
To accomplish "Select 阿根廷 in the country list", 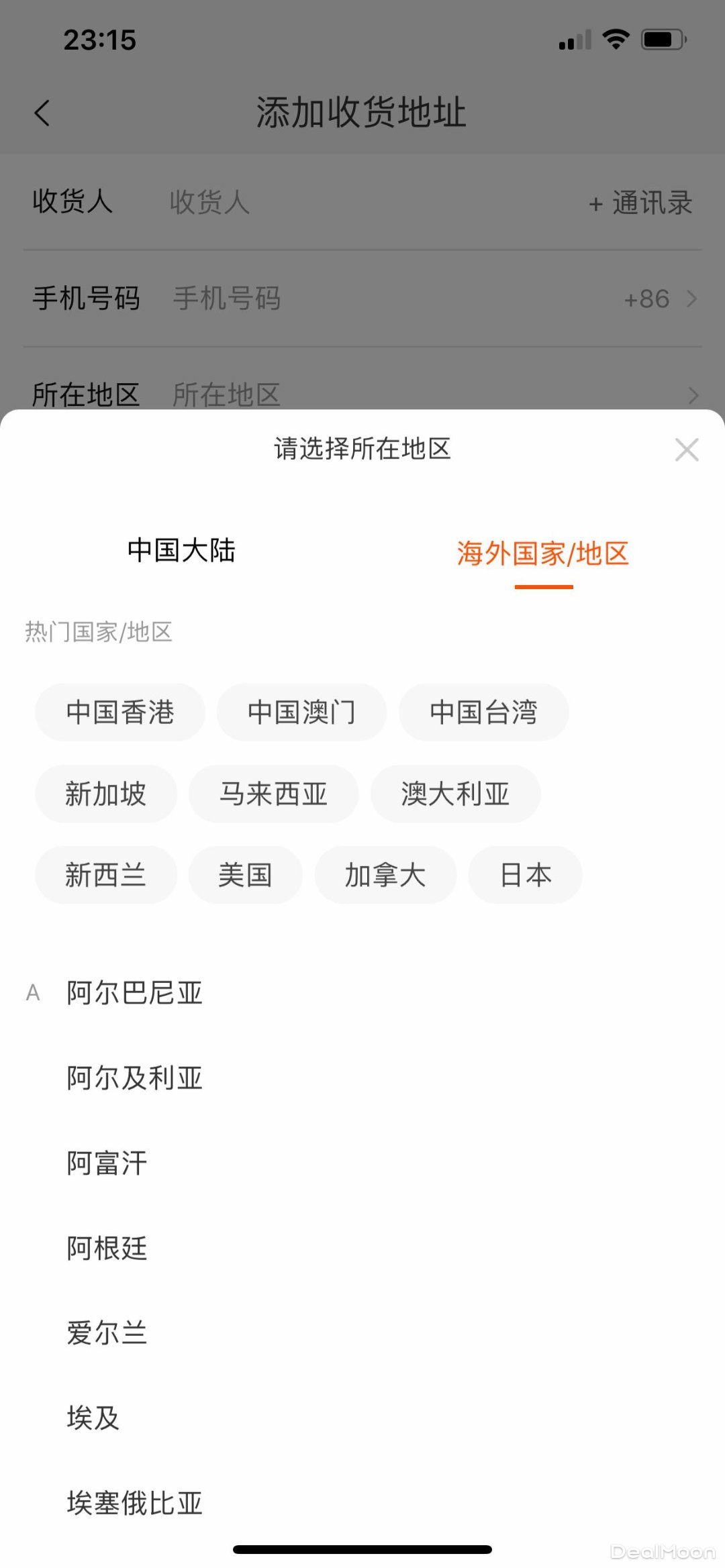I will point(107,1249).
